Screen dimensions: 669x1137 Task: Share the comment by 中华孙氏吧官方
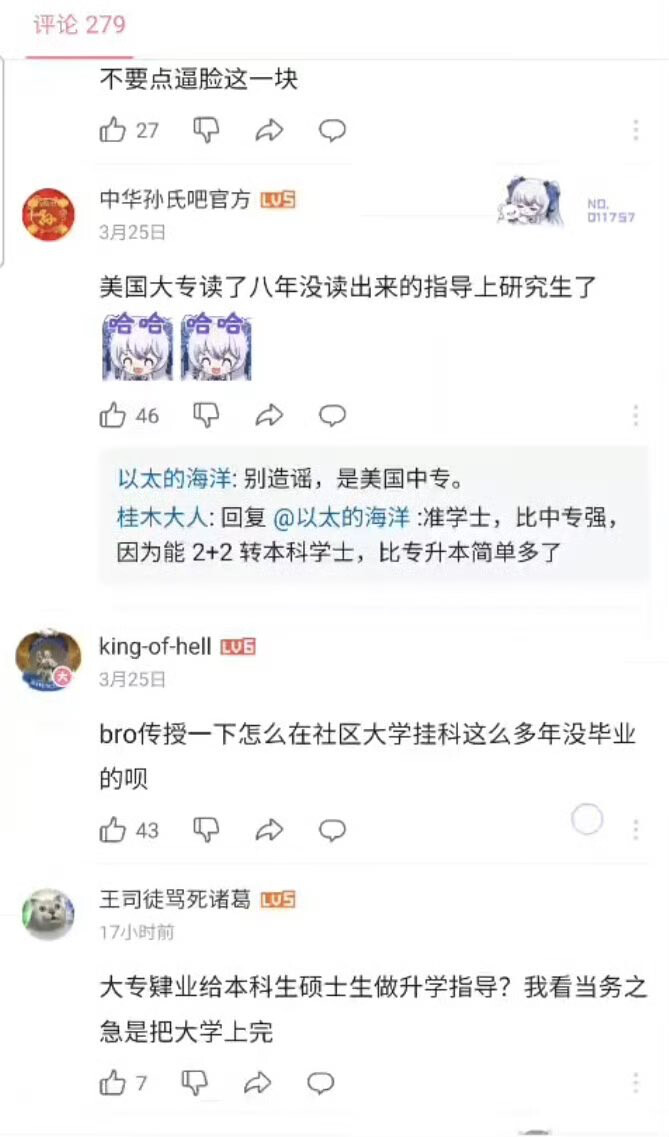click(269, 415)
